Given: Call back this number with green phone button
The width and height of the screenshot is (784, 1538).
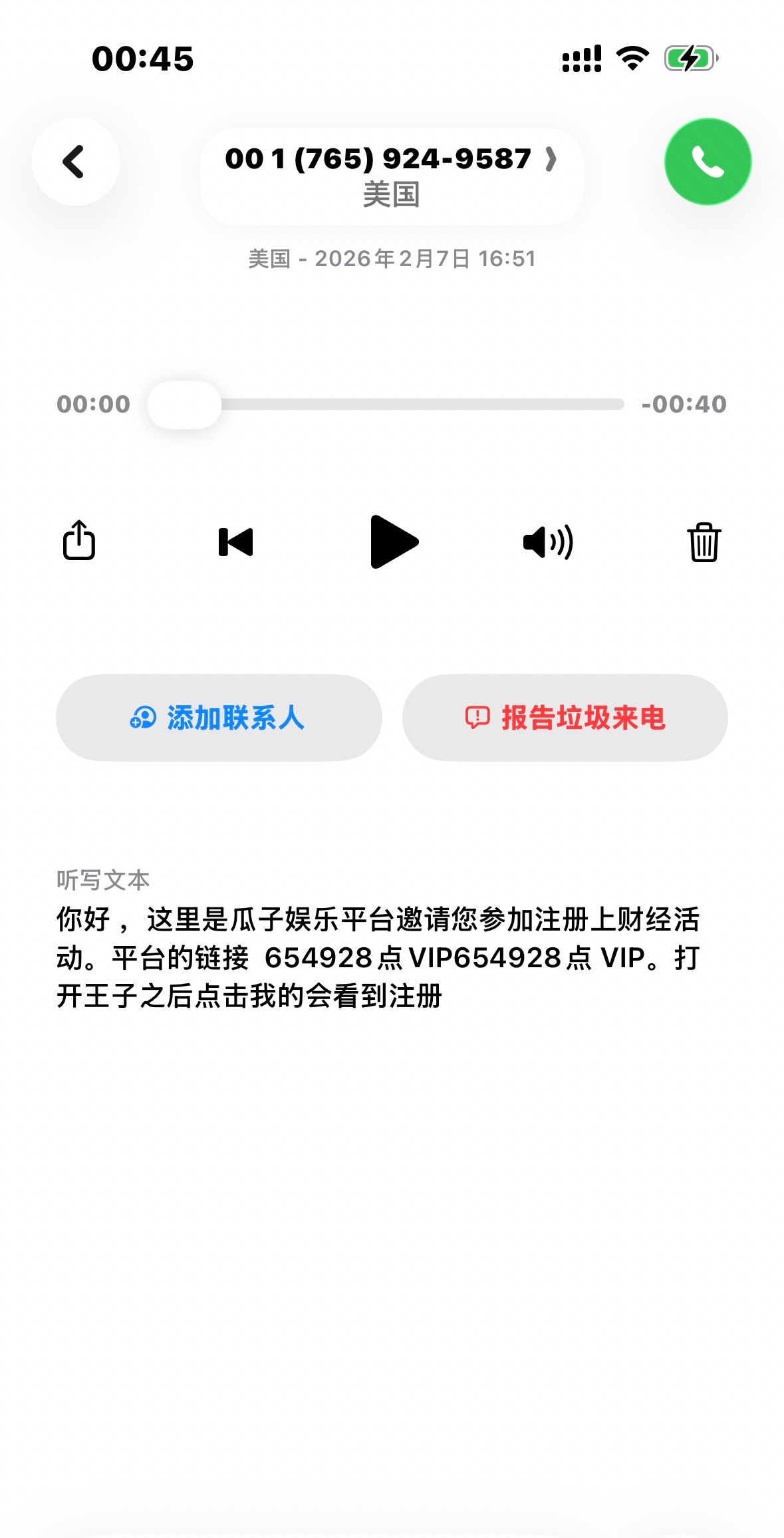Looking at the screenshot, I should [x=708, y=162].
